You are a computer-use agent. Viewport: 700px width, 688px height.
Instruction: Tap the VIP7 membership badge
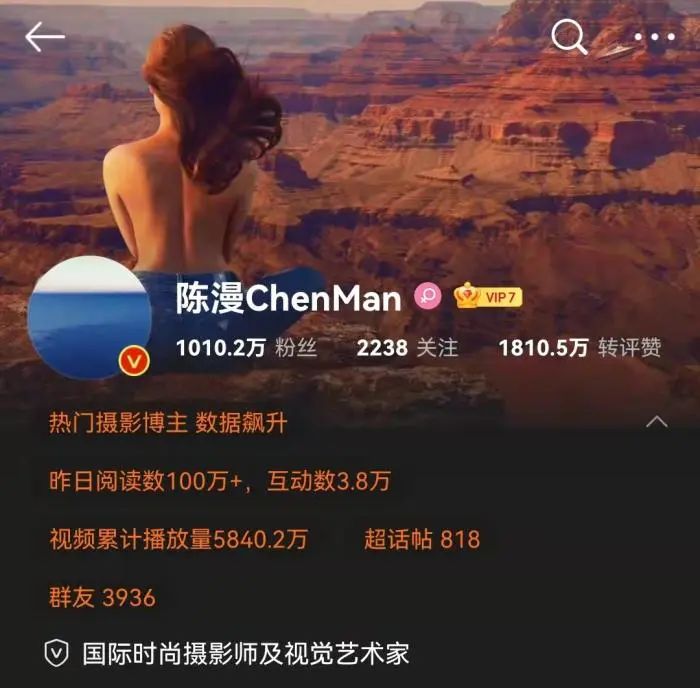coord(489,297)
